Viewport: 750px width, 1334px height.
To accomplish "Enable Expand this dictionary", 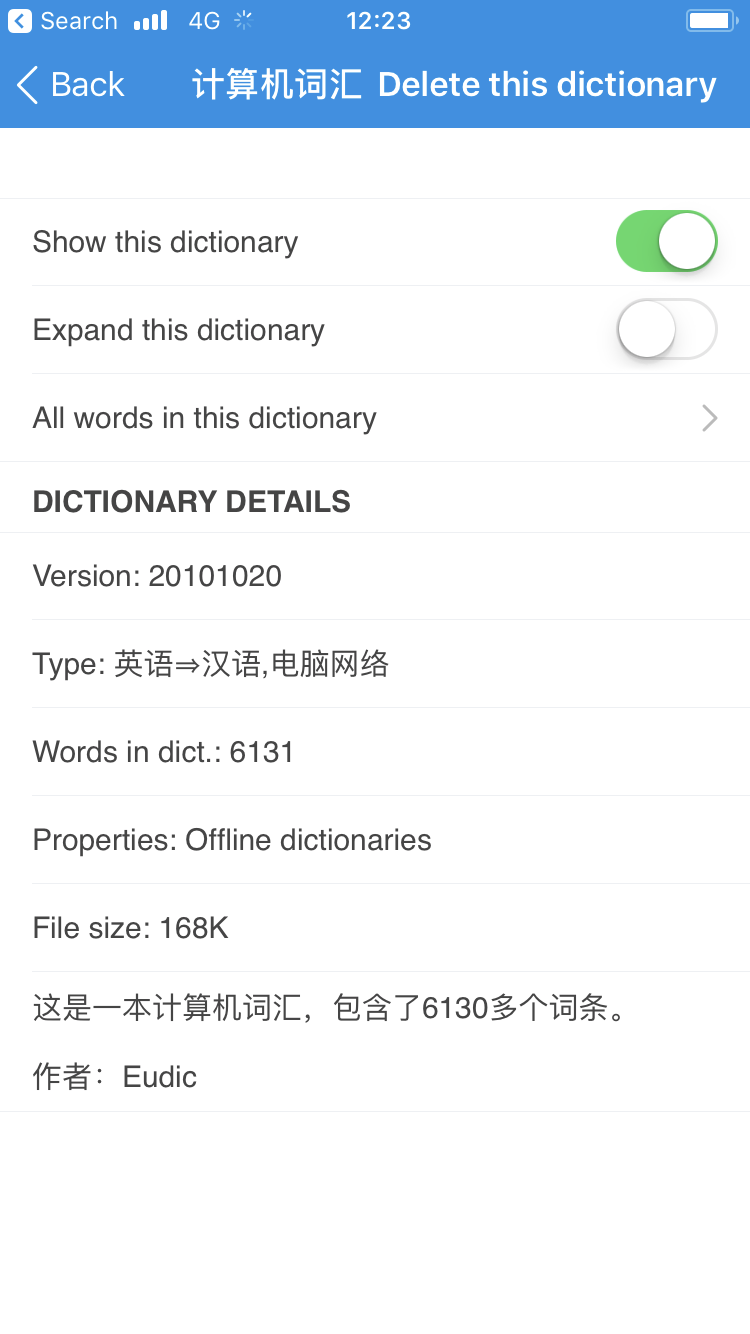I will pos(666,329).
